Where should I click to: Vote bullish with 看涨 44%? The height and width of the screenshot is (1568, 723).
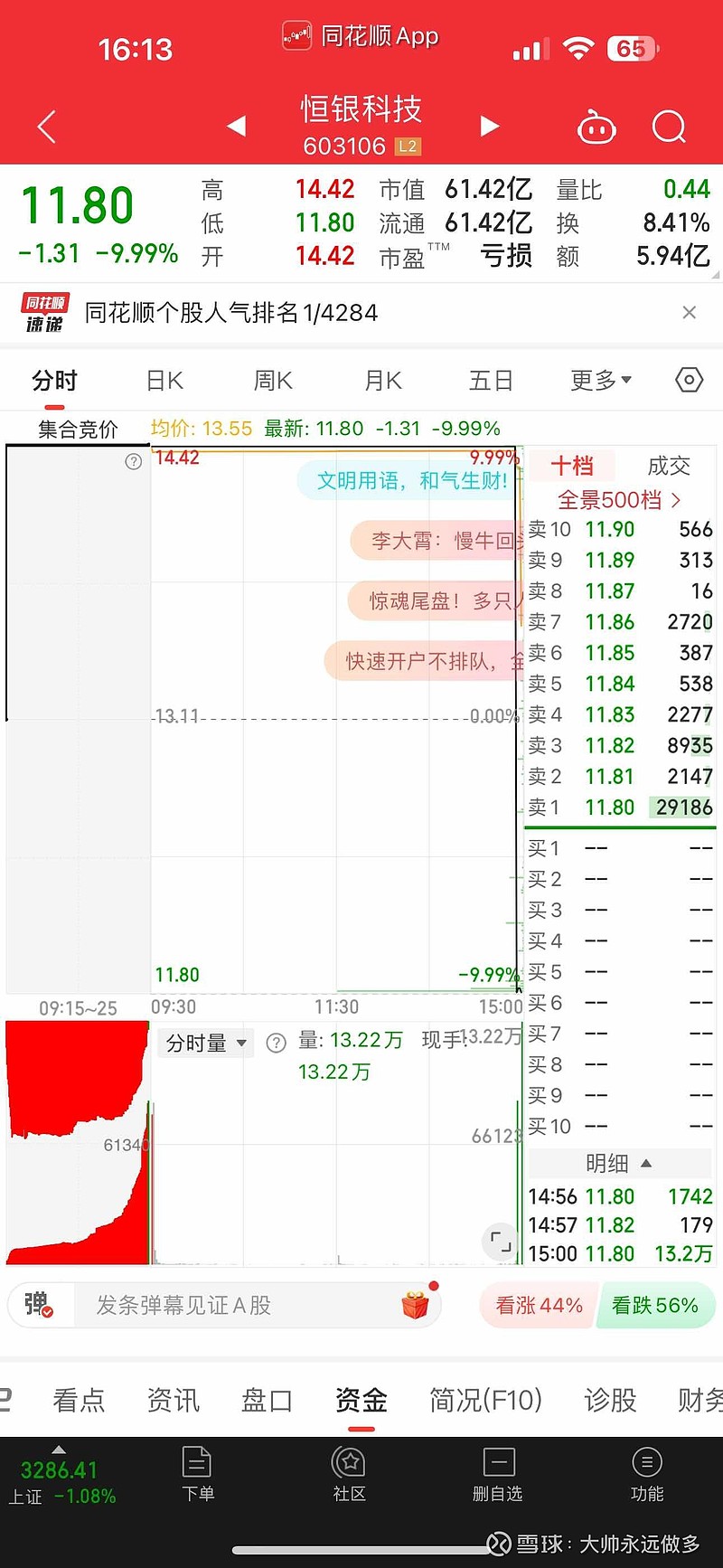[539, 1305]
